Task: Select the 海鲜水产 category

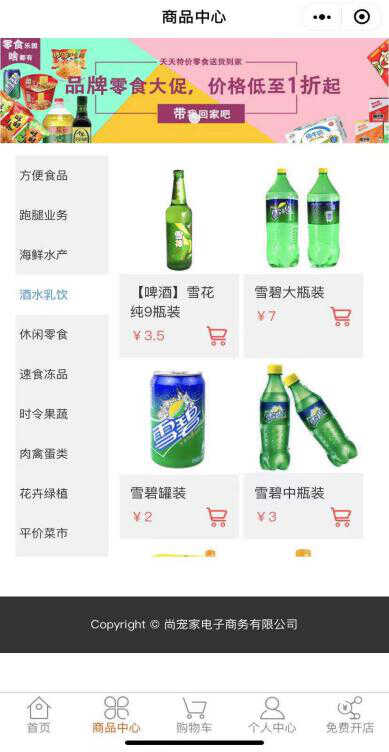Action: point(62,255)
